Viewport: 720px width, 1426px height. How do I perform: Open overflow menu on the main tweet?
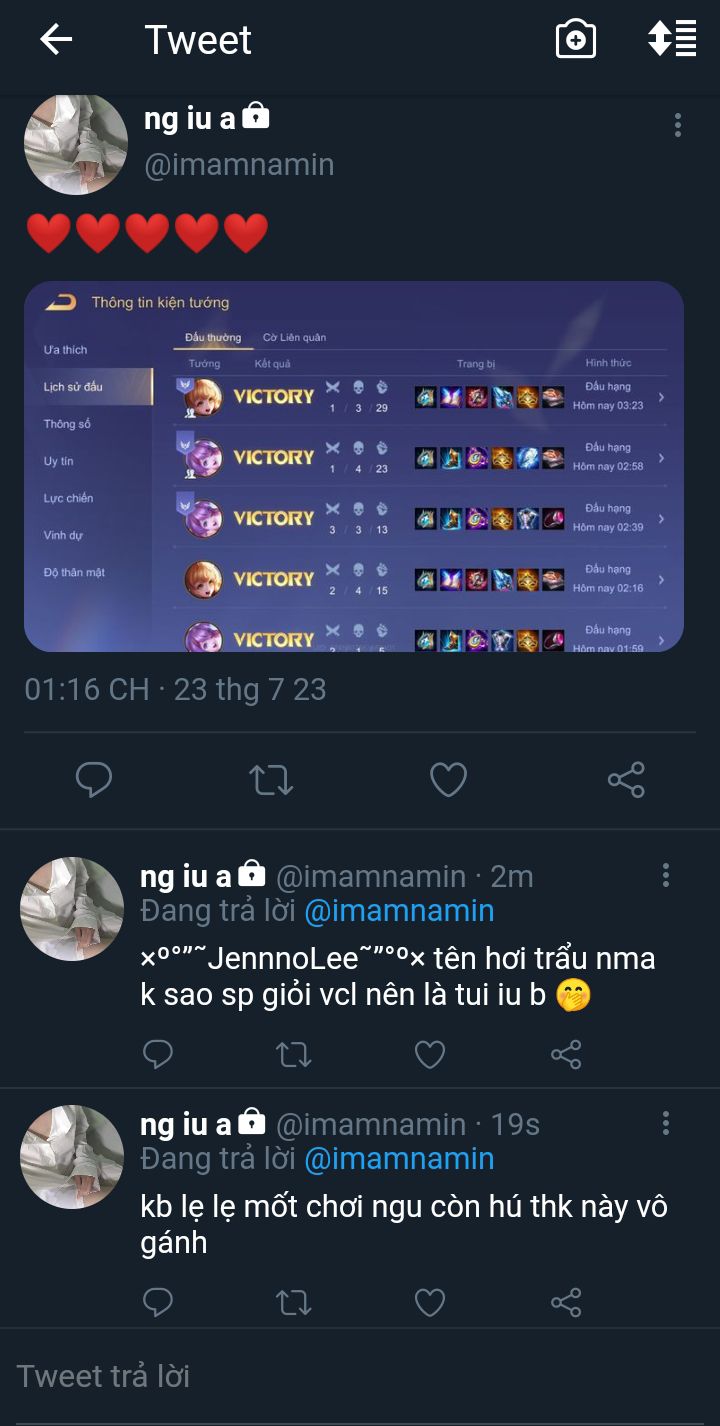[678, 125]
